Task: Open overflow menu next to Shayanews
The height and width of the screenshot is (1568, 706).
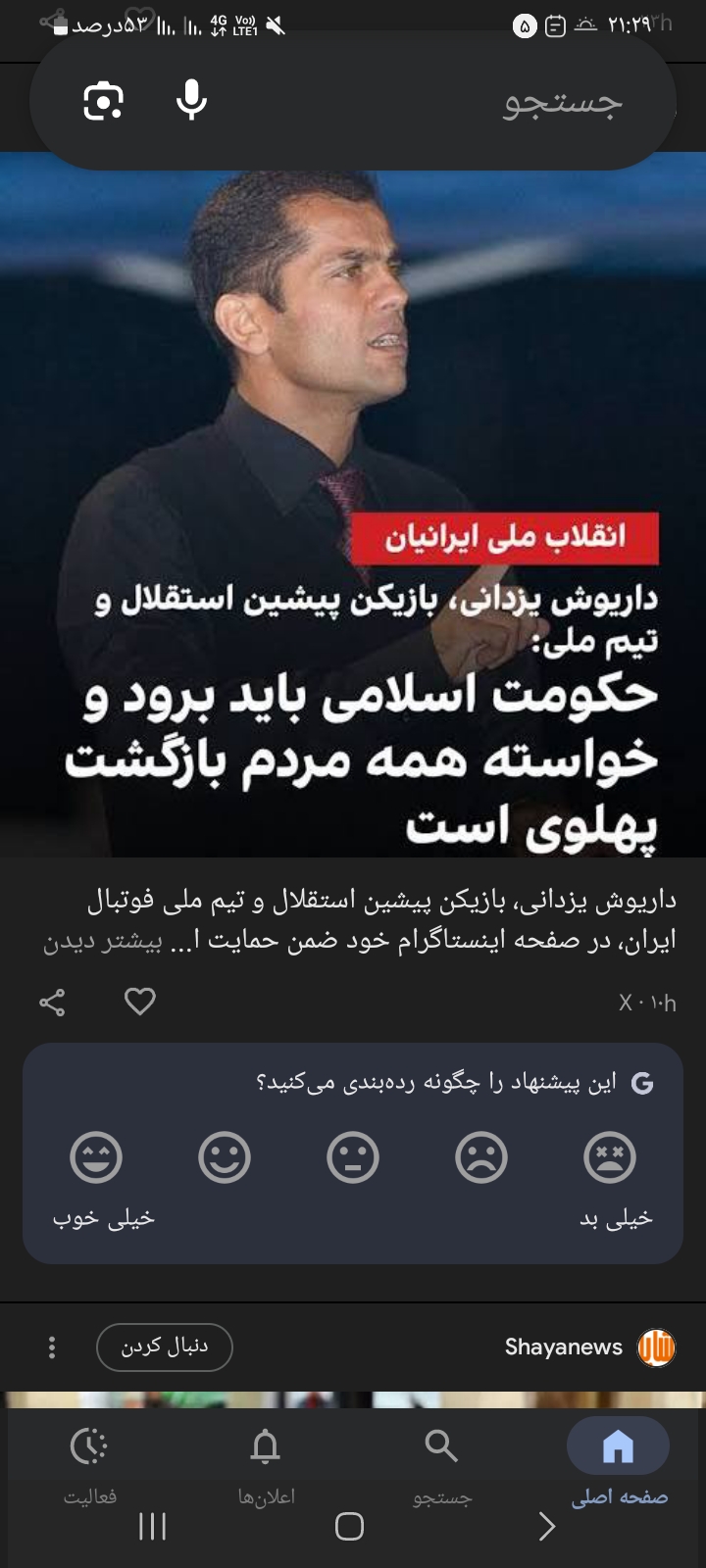Action: 52,1347
